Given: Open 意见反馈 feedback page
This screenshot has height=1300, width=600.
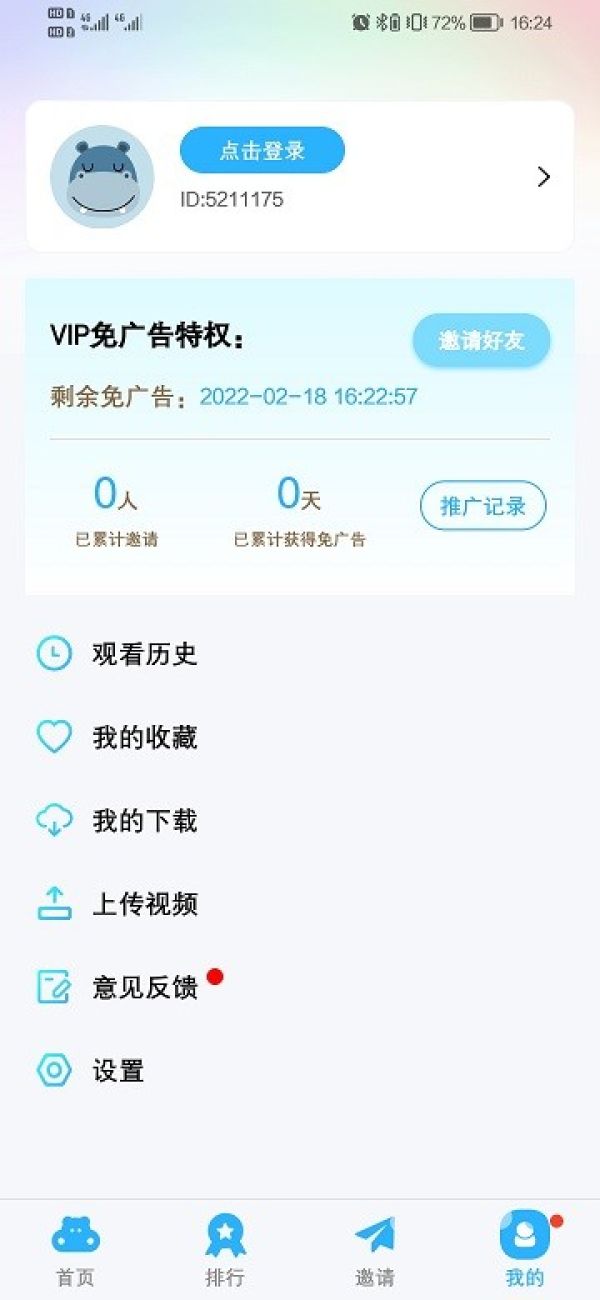Looking at the screenshot, I should click(x=144, y=988).
